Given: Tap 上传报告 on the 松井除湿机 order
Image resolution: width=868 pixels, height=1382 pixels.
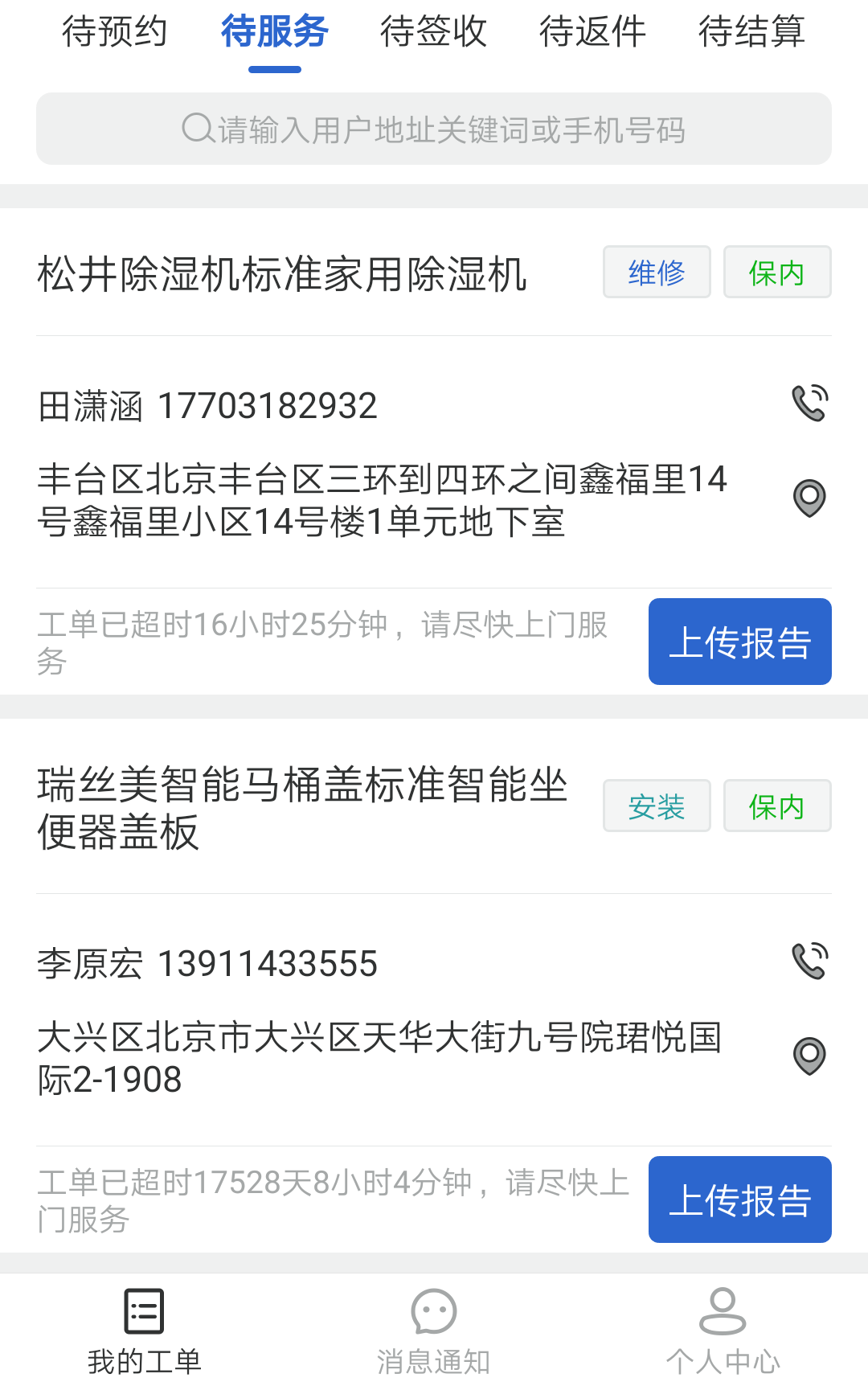Looking at the screenshot, I should [739, 642].
